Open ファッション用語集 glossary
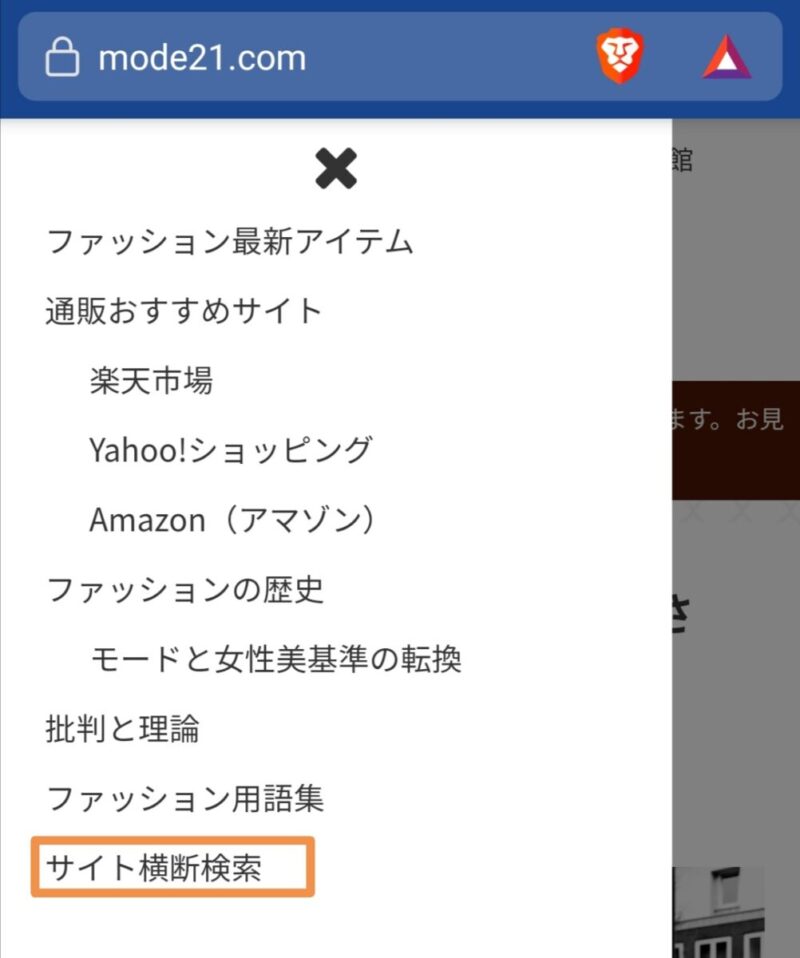The height and width of the screenshot is (958, 800). (185, 798)
